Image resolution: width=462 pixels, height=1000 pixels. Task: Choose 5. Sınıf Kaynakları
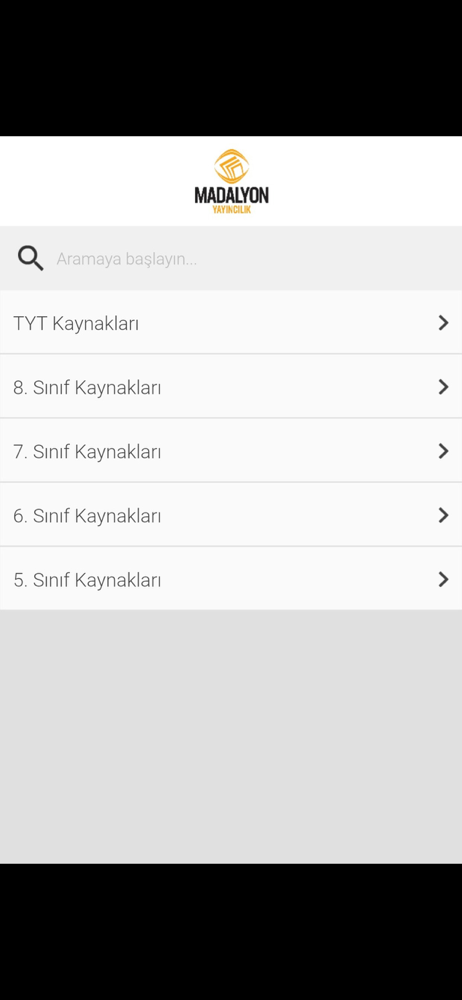coord(231,579)
